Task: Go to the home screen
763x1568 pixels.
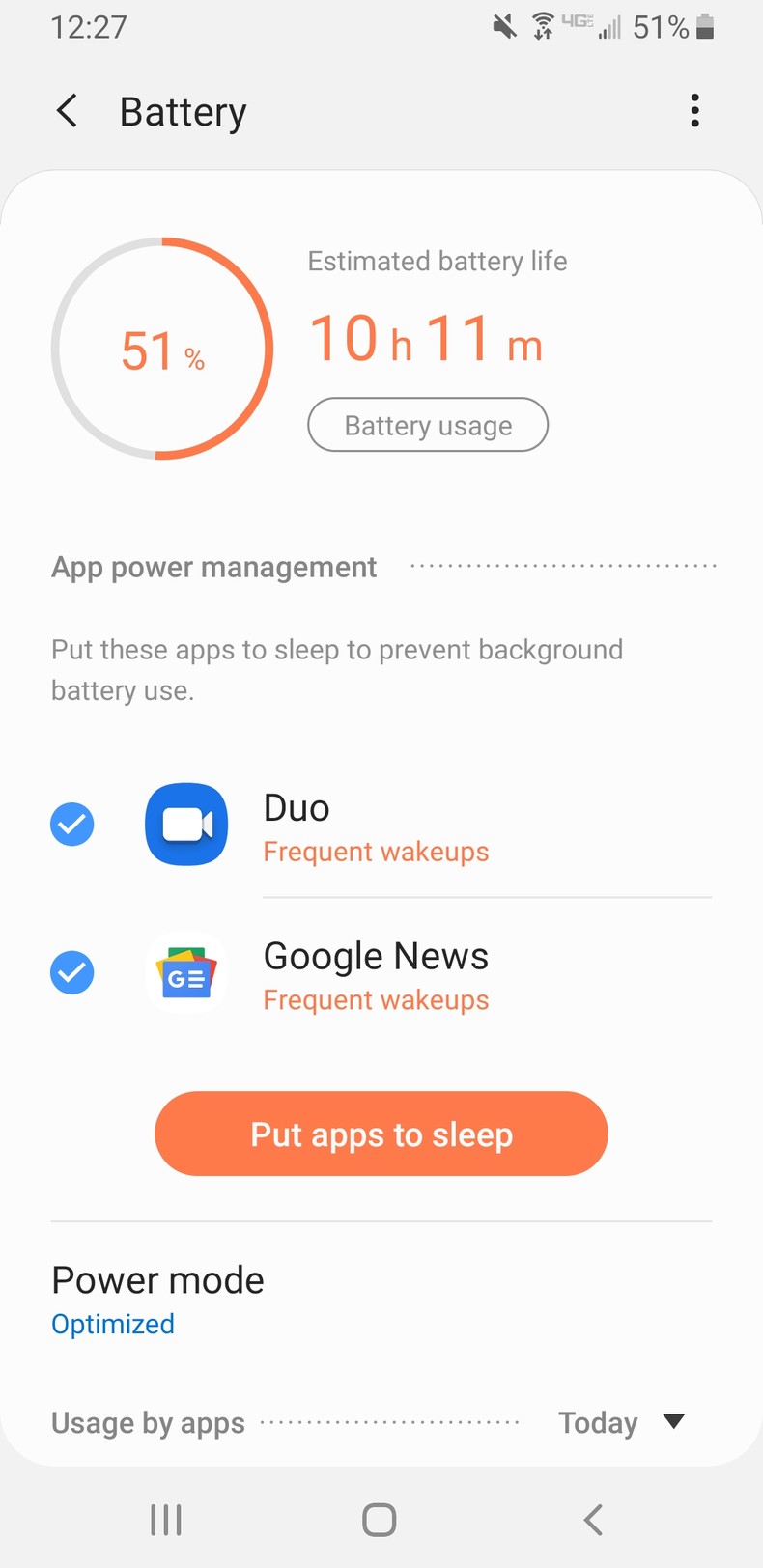Action: tap(380, 1520)
